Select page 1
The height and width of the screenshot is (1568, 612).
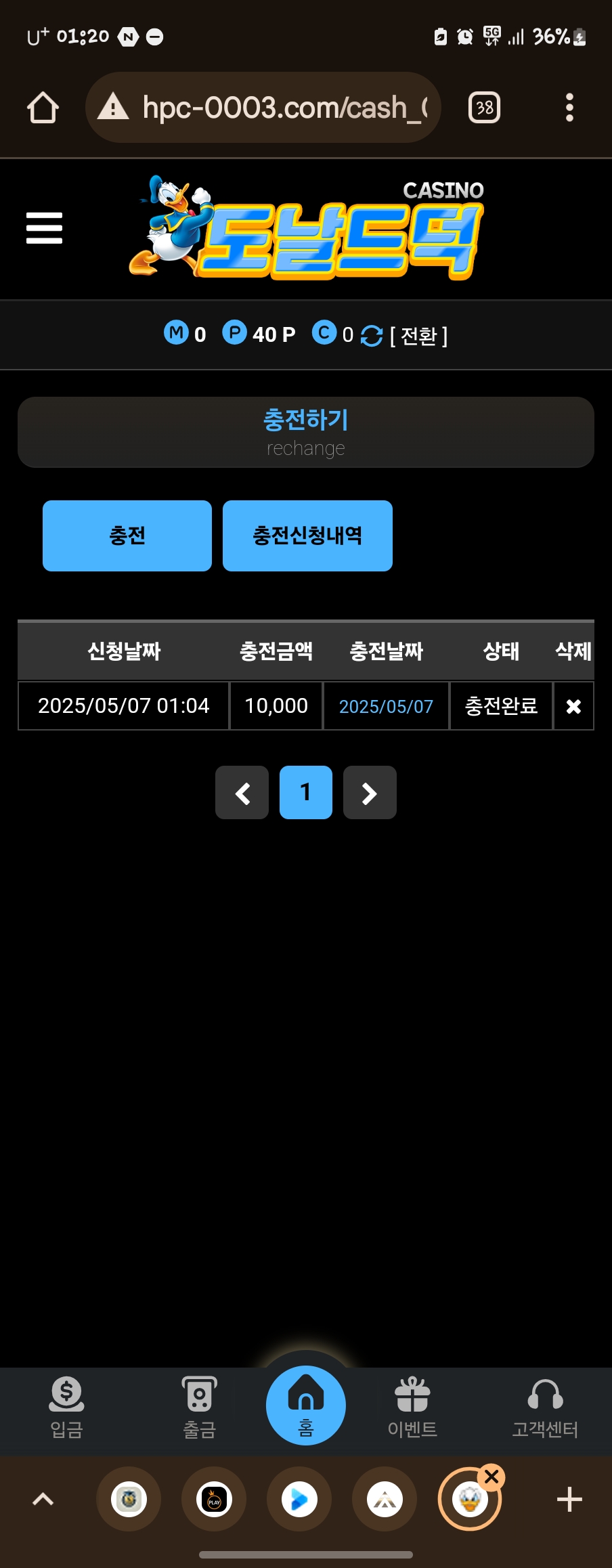(x=306, y=793)
